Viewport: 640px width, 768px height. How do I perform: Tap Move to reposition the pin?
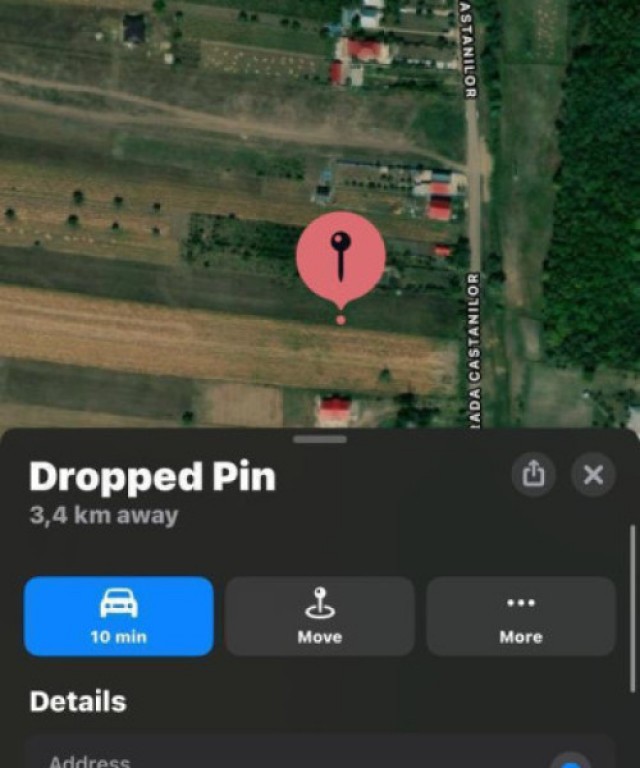[x=319, y=616]
